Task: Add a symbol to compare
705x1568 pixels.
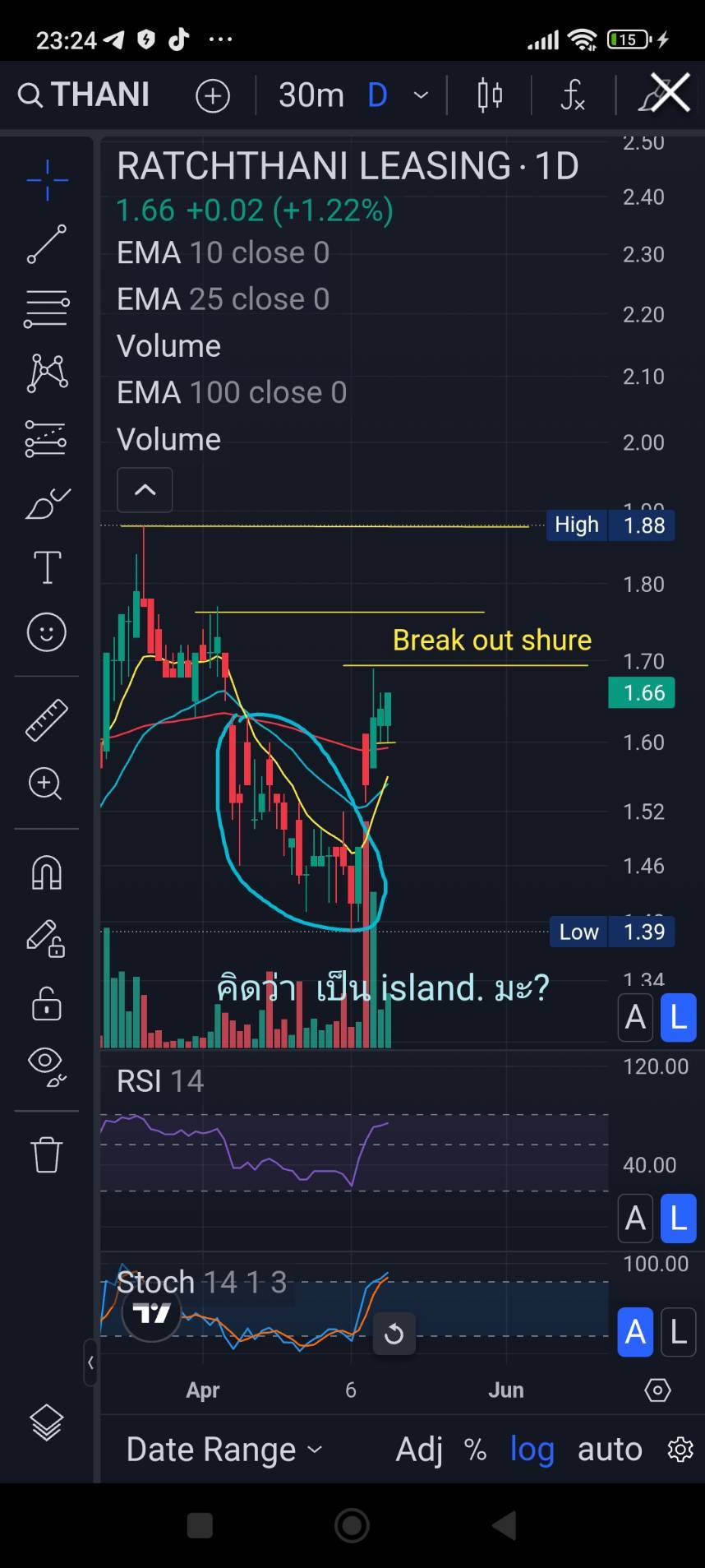Action: (213, 96)
